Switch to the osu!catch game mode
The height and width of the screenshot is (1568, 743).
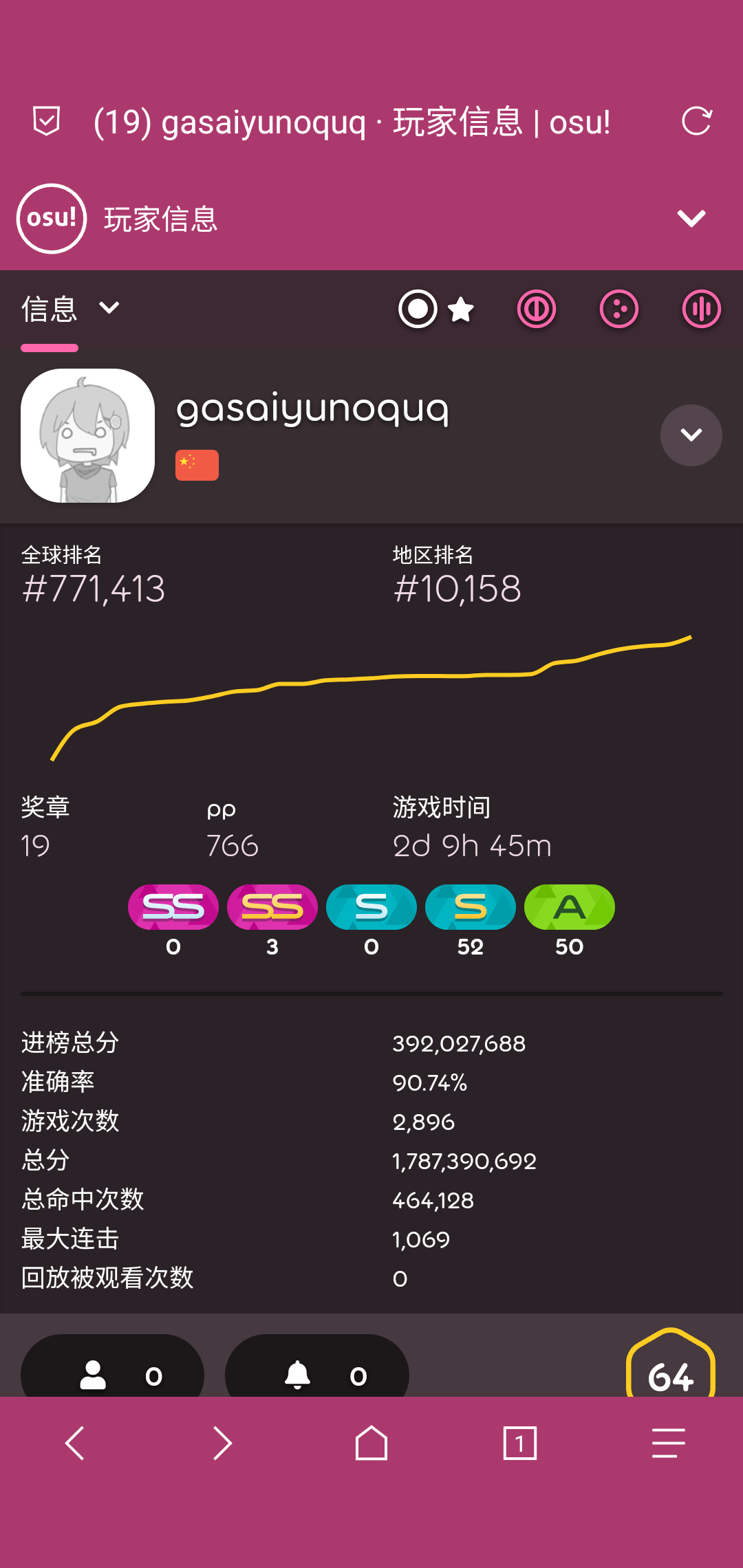pos(619,309)
